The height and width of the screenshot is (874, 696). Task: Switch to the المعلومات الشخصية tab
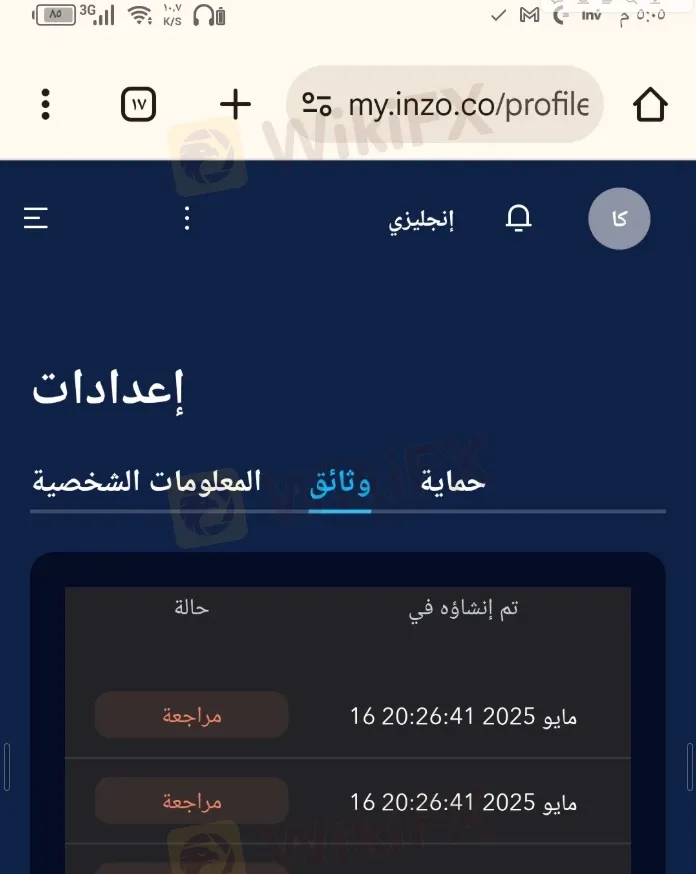tap(147, 482)
